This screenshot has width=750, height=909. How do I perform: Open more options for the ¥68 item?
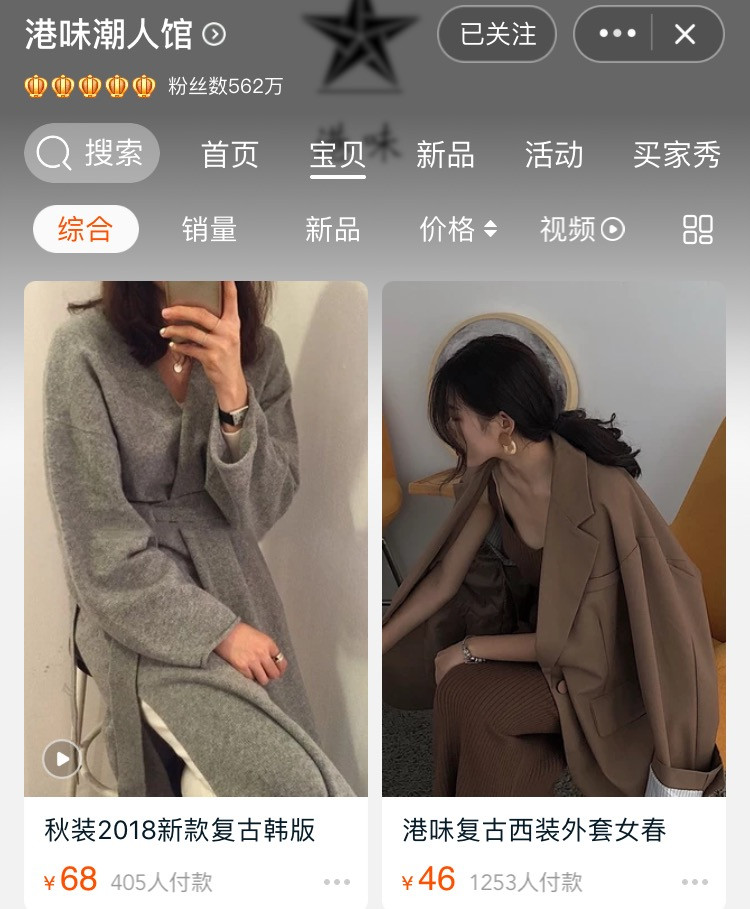(337, 882)
